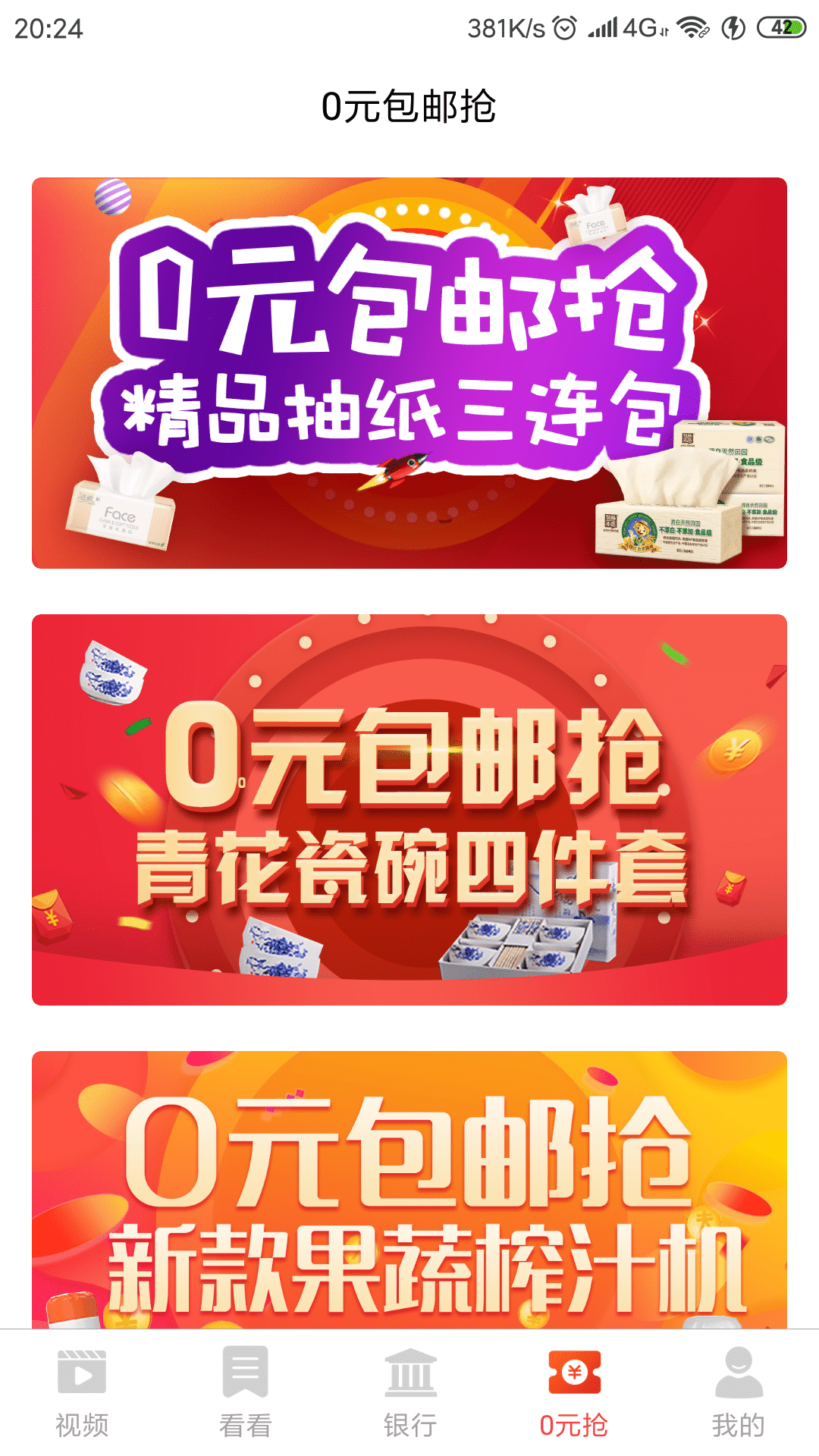Open the 新款果蔬榨汁机 banner
This screenshot has width=819, height=1456.
409,1190
